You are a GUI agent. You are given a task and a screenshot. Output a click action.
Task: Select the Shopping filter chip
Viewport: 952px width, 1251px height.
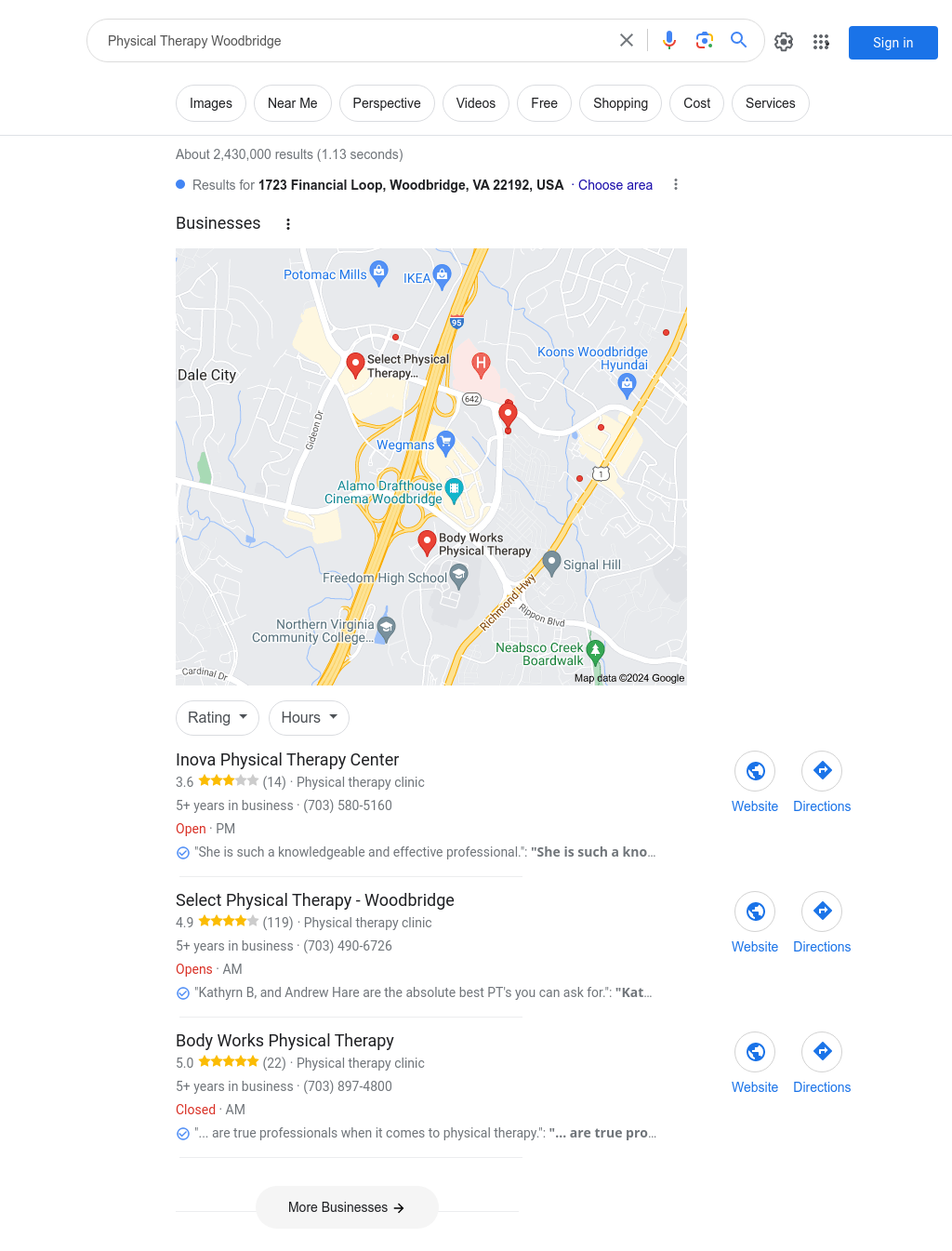pyautogui.click(x=620, y=103)
